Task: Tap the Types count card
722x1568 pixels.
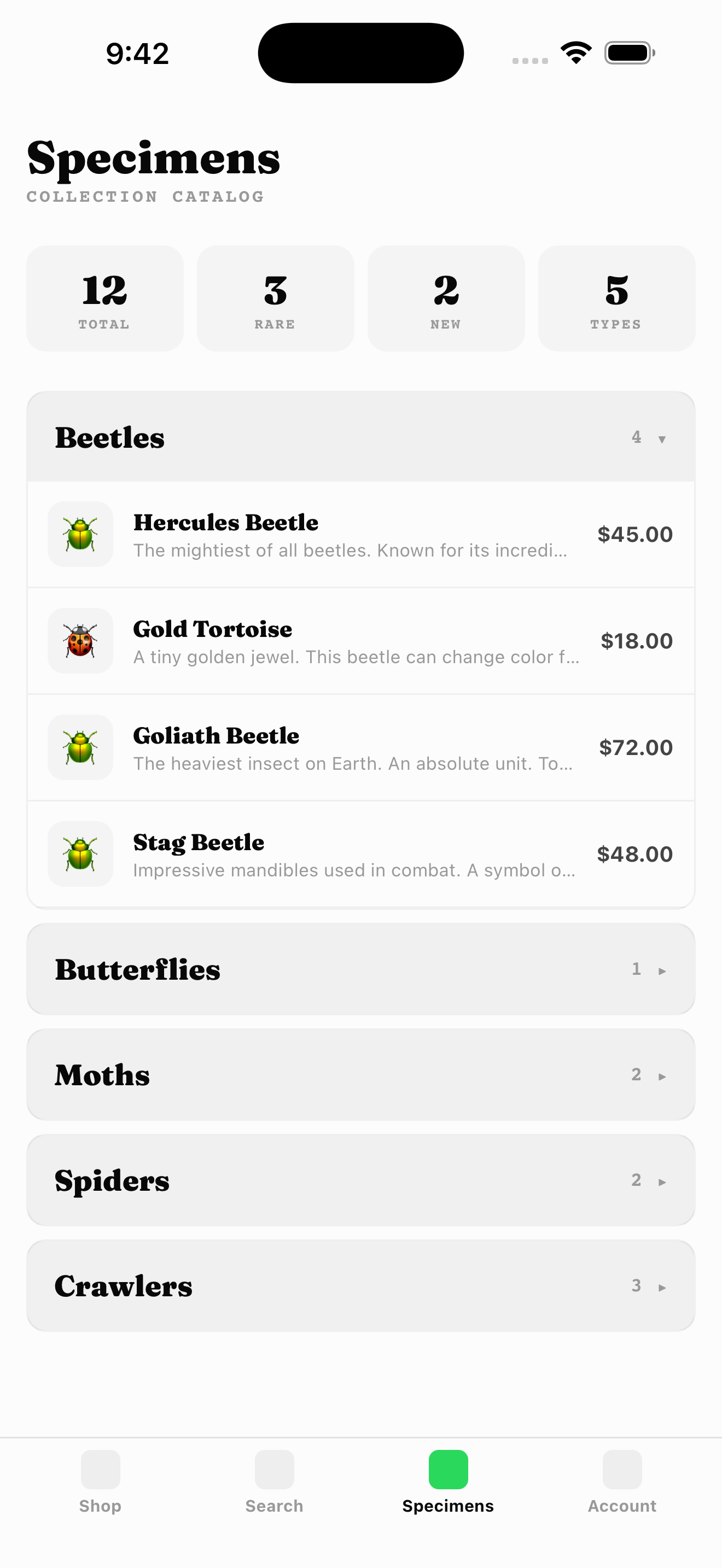Action: (x=616, y=297)
